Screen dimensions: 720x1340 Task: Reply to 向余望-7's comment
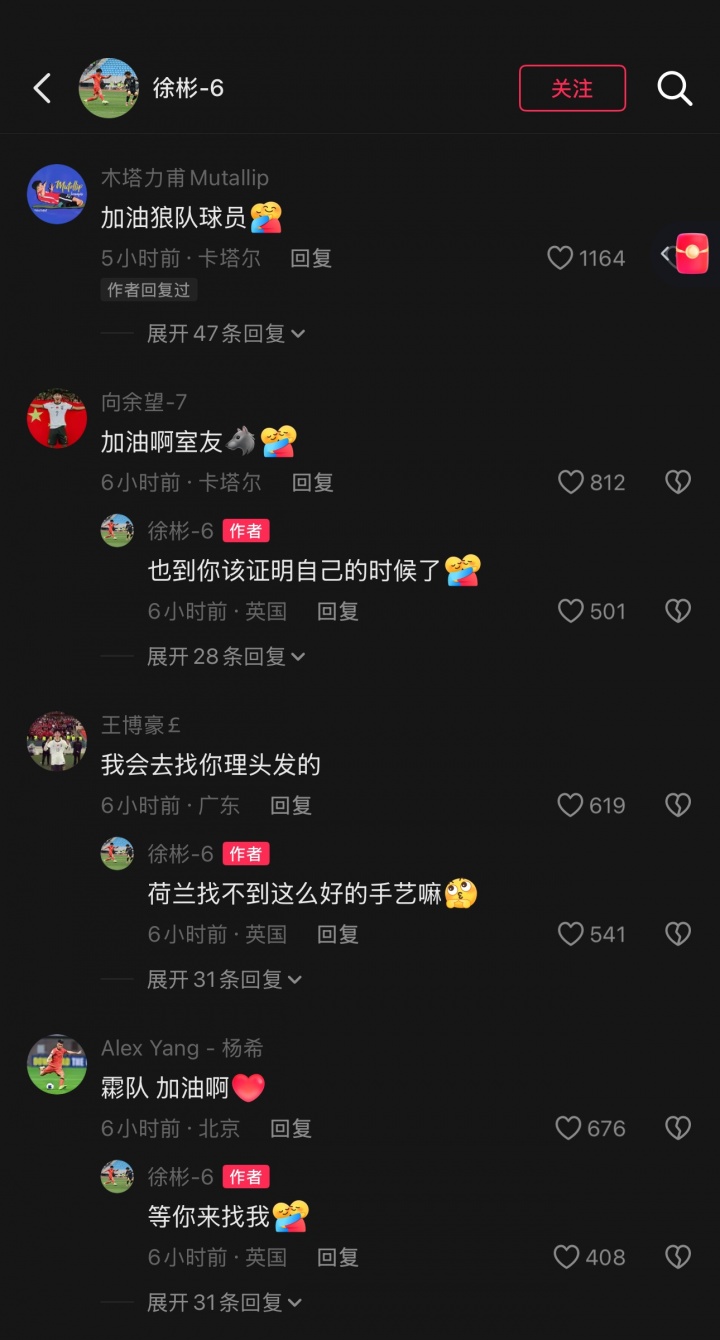(312, 482)
